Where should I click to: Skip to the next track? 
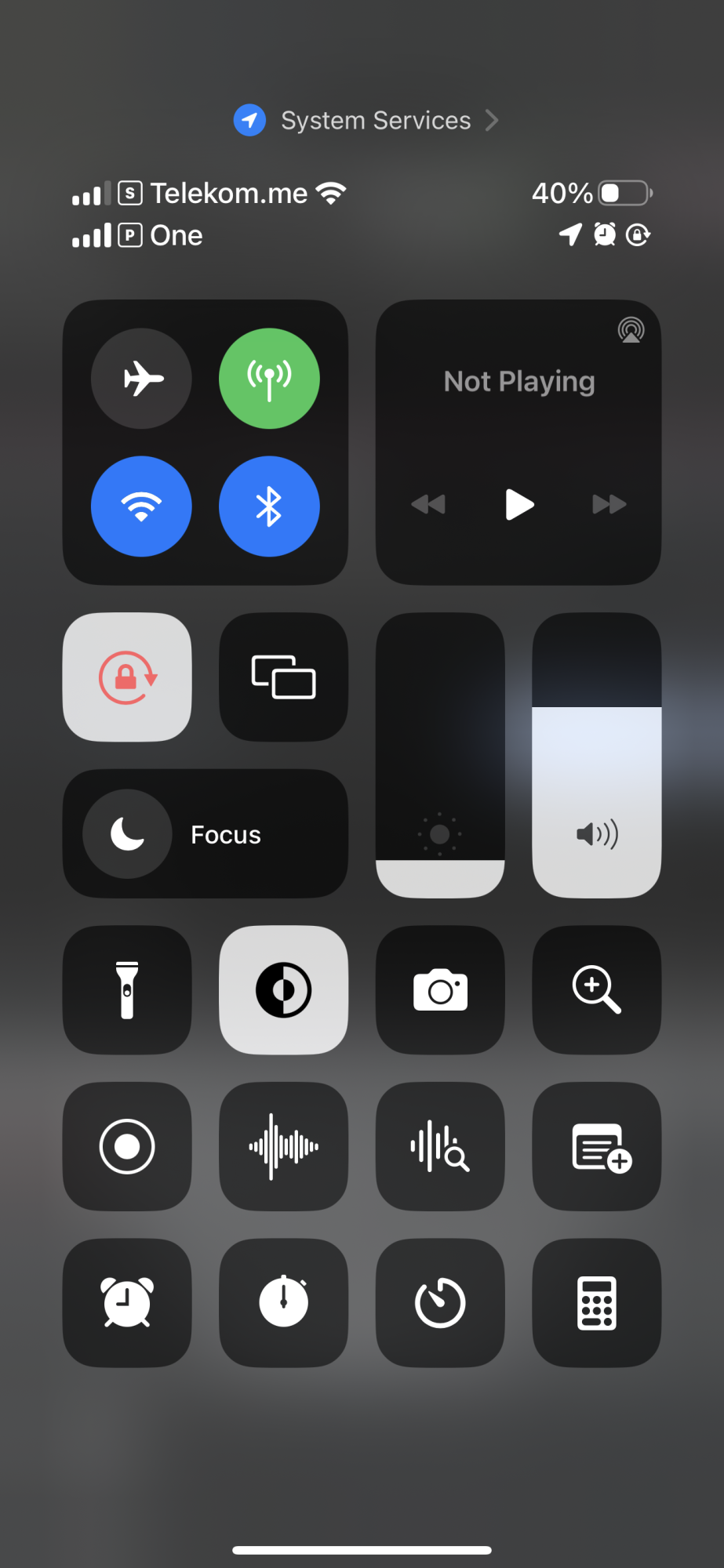(x=609, y=504)
